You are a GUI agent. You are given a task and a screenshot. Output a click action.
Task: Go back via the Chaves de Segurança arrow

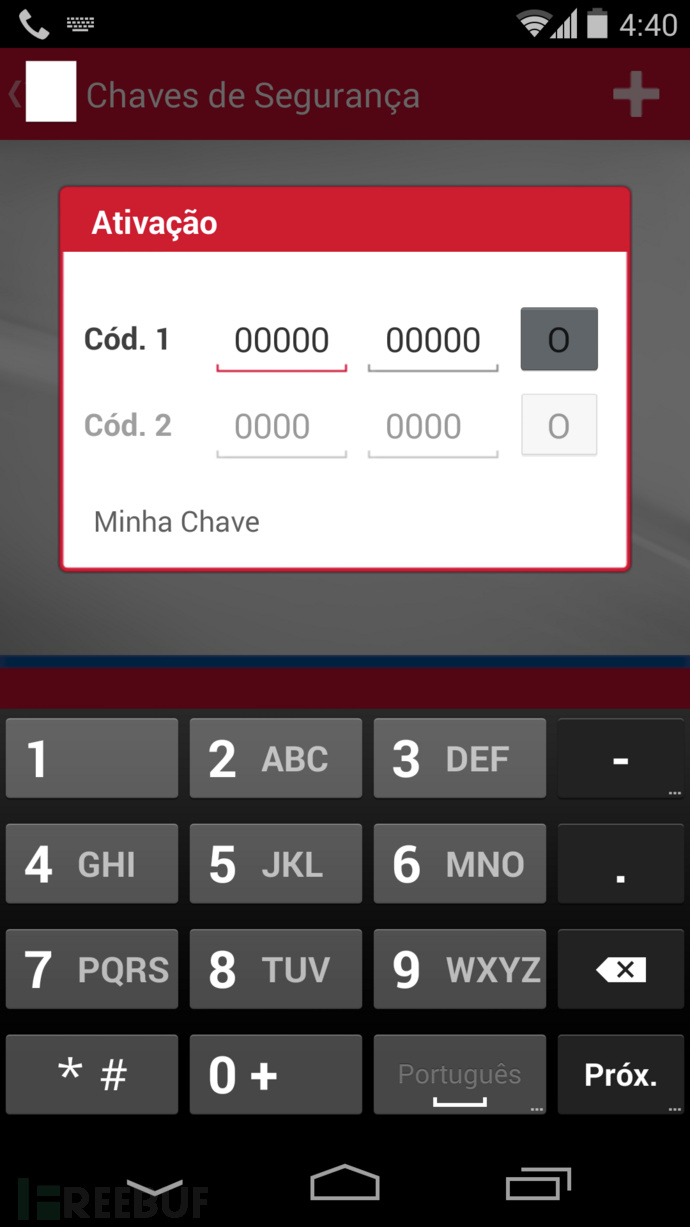coord(15,95)
